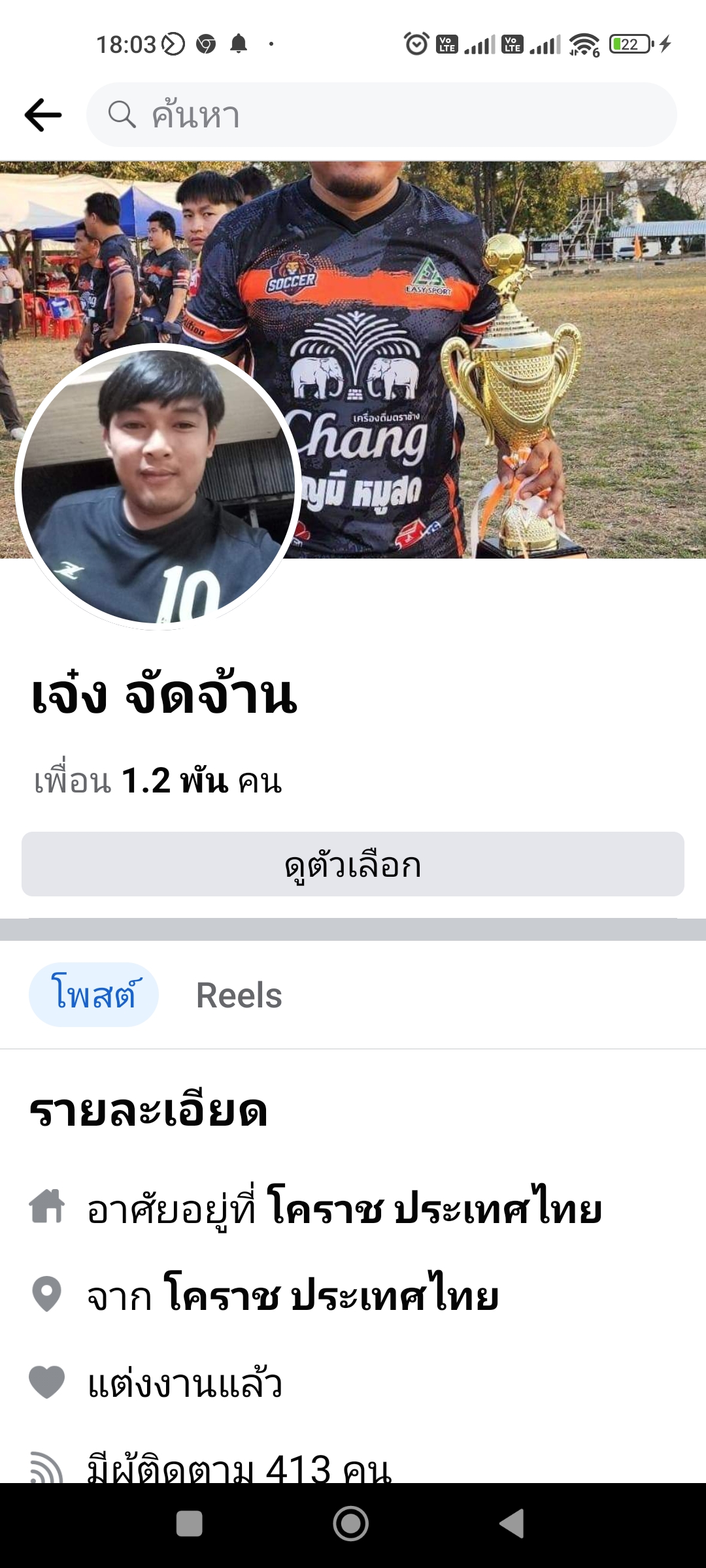Tap the ดูตัวเลือก button

[353, 864]
